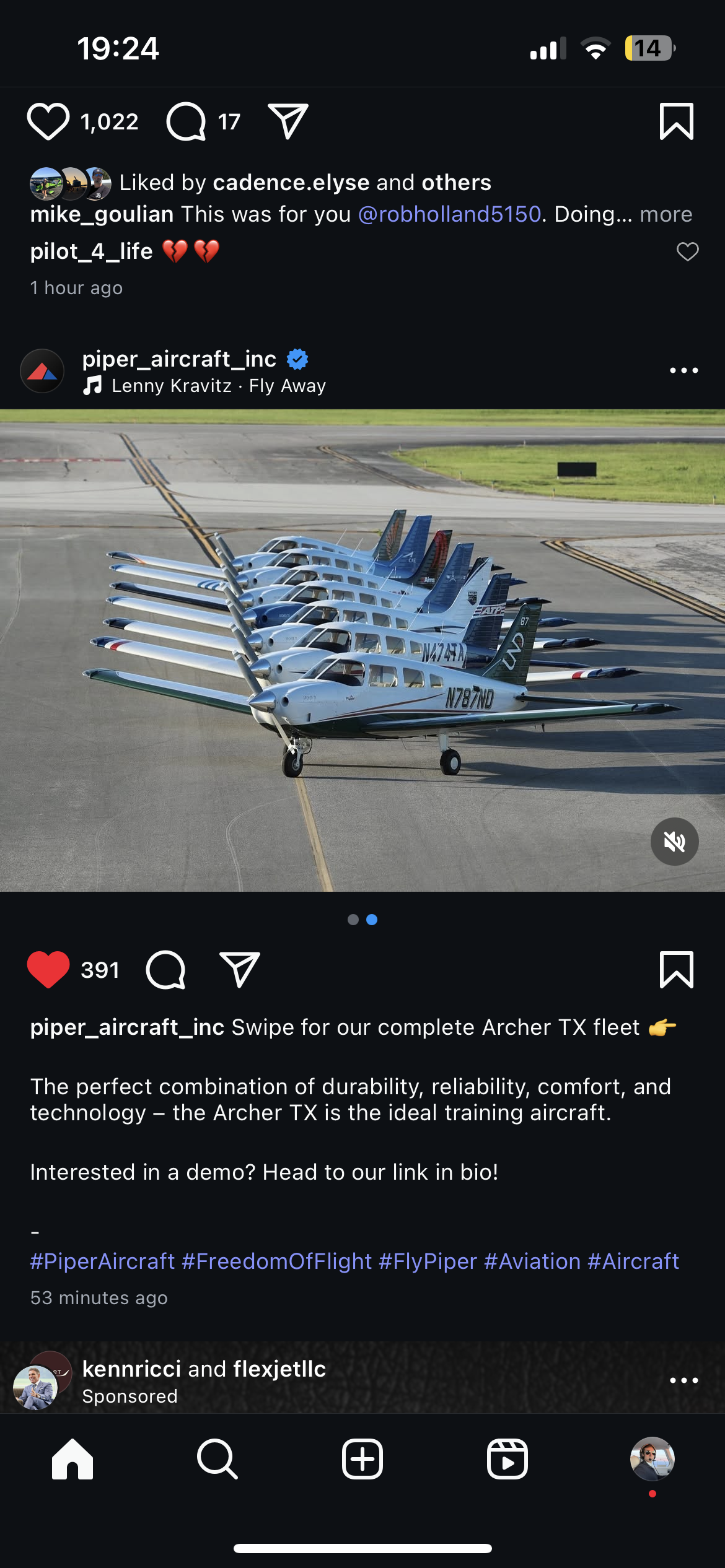
Task: Save the piper_aircraft_inc post
Action: point(676,970)
